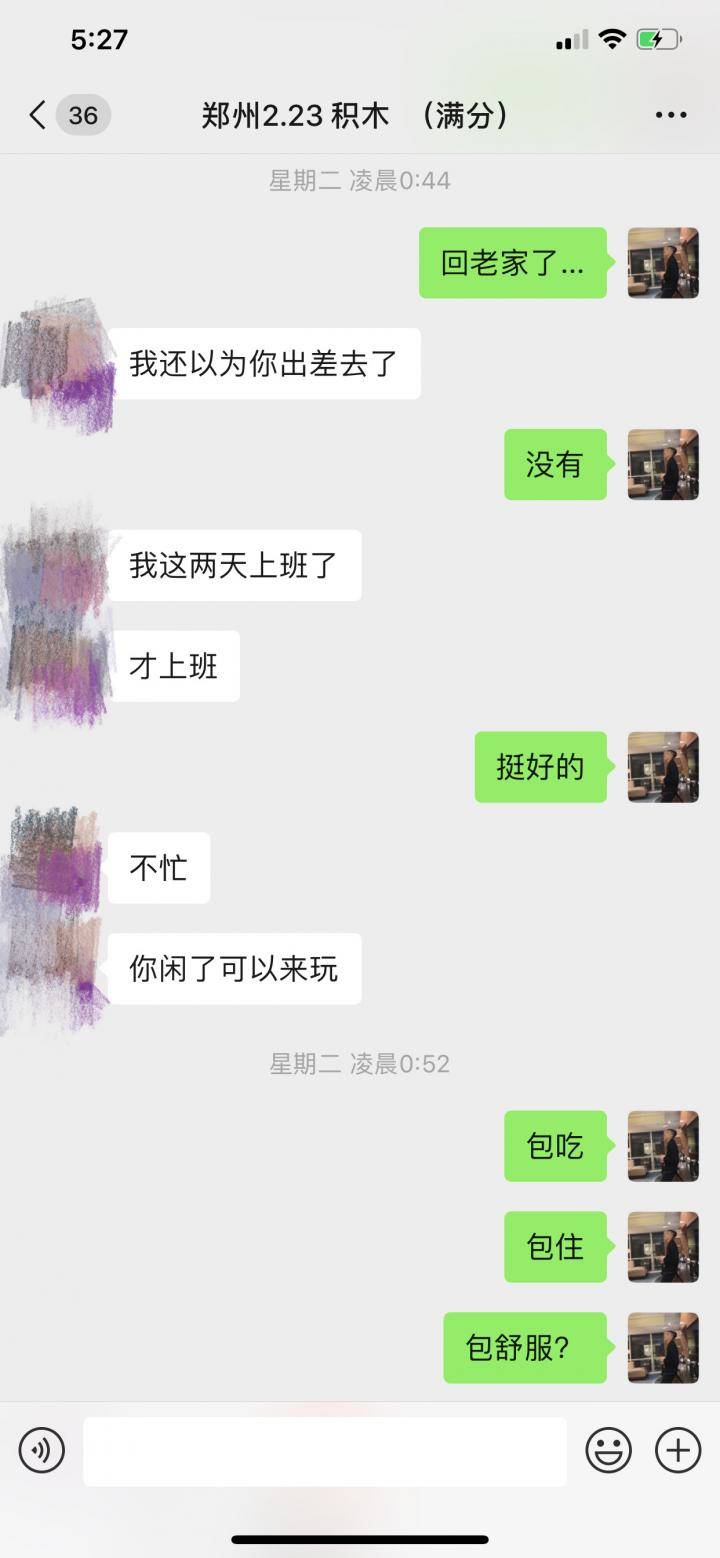Viewport: 720px width, 1558px height.
Task: Select the 回老家了 message bubble
Action: click(x=512, y=263)
